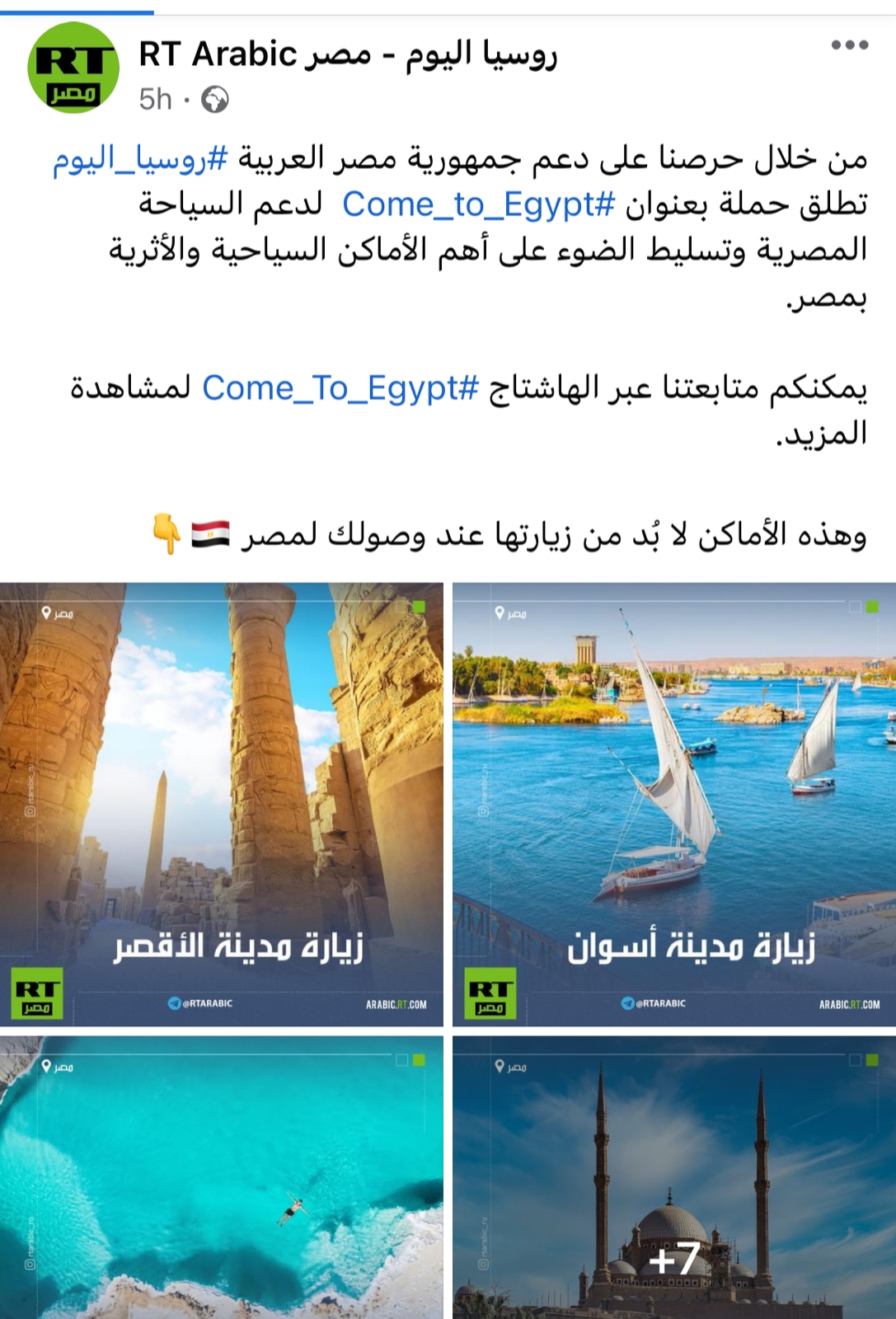896x1319 pixels.
Task: Open the post's three-dot options menu
Action: pos(849,45)
